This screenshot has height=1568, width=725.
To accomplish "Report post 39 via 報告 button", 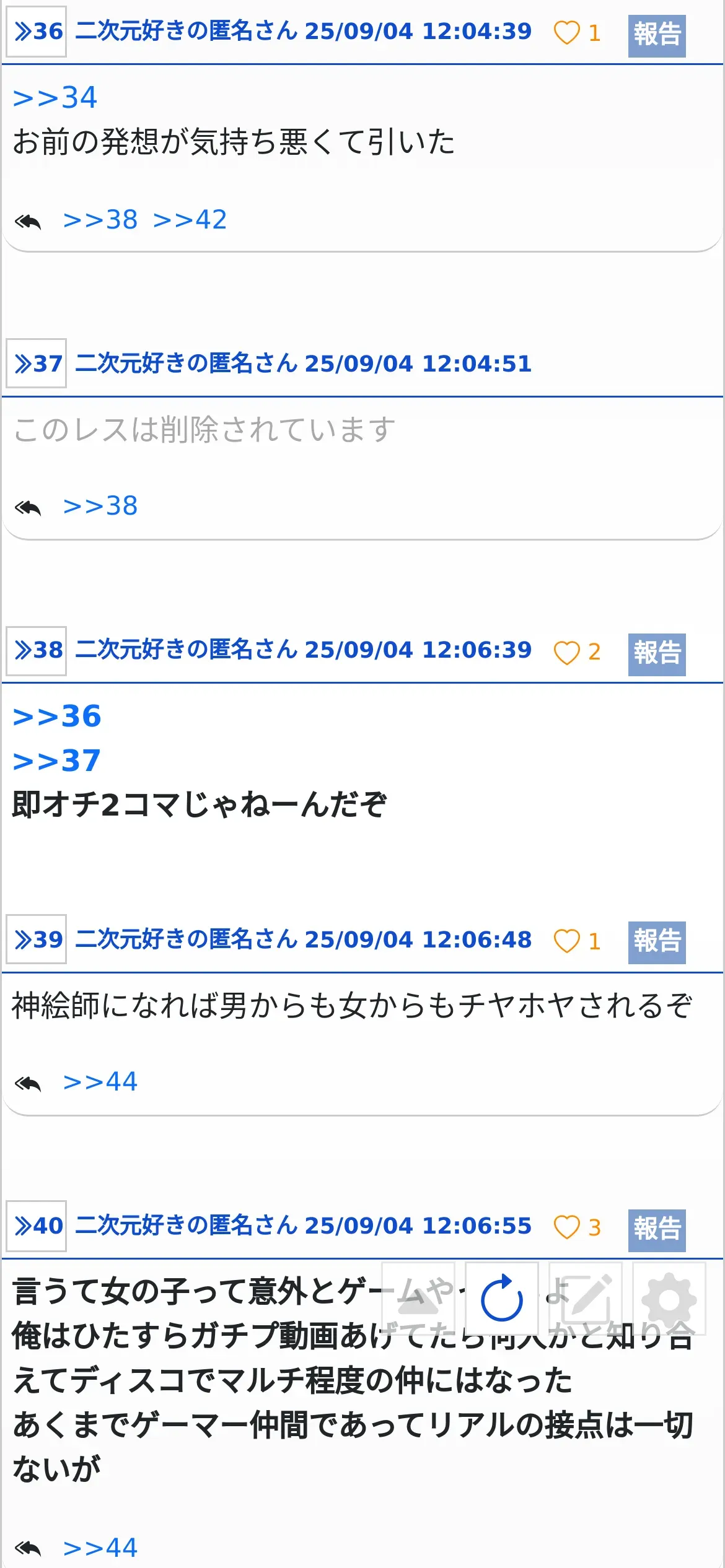I will pos(657,942).
